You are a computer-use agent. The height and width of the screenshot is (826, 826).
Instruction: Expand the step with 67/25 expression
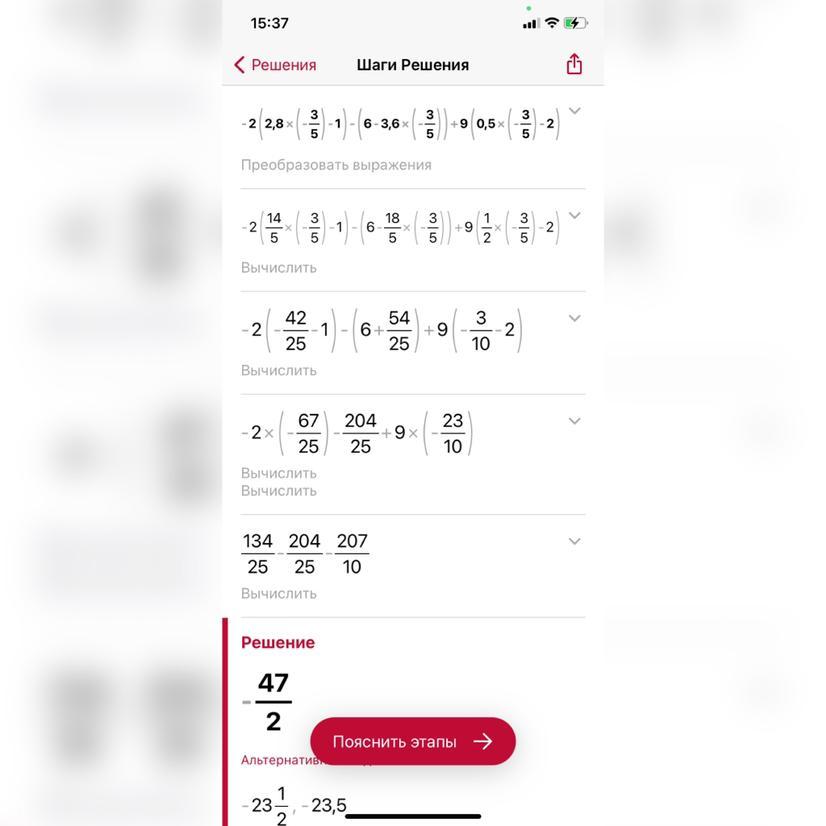pyautogui.click(x=575, y=421)
